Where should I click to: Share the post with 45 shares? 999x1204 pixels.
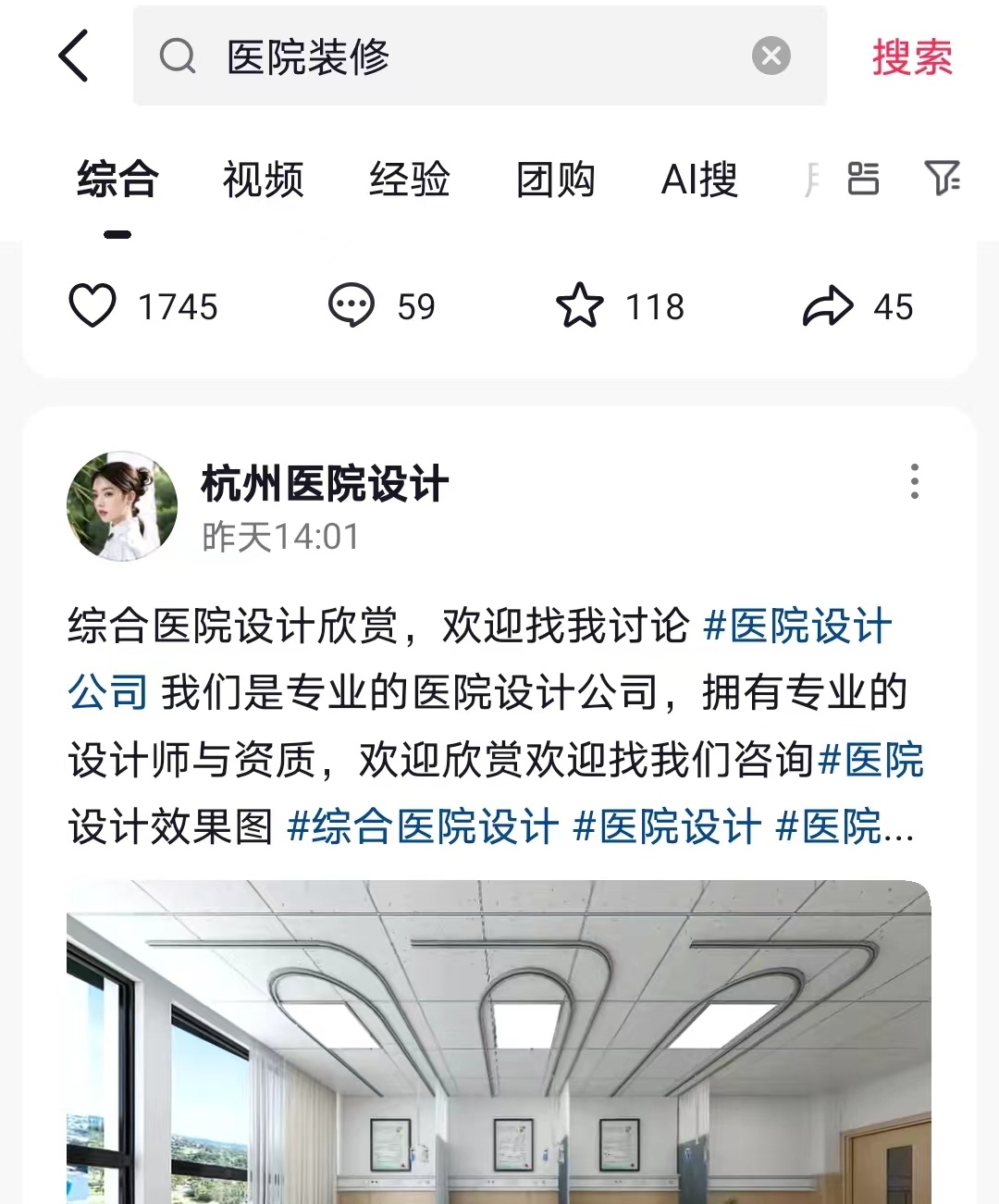pyautogui.click(x=827, y=306)
